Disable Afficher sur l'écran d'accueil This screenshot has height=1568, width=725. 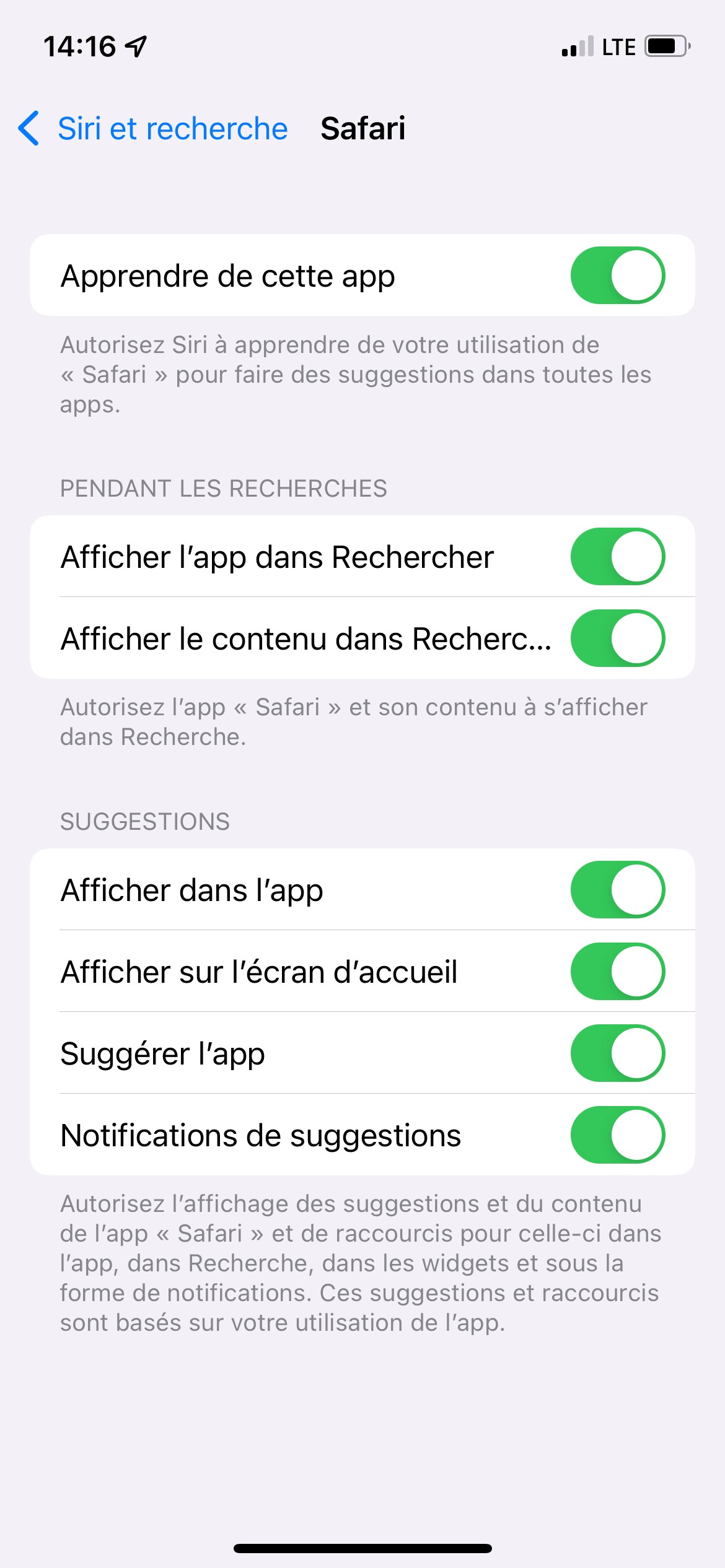pos(617,972)
